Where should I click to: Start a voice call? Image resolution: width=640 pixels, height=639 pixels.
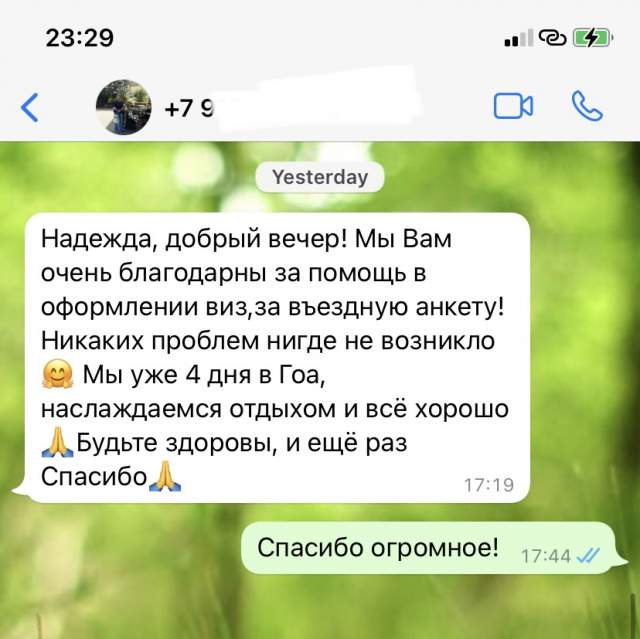click(x=585, y=106)
